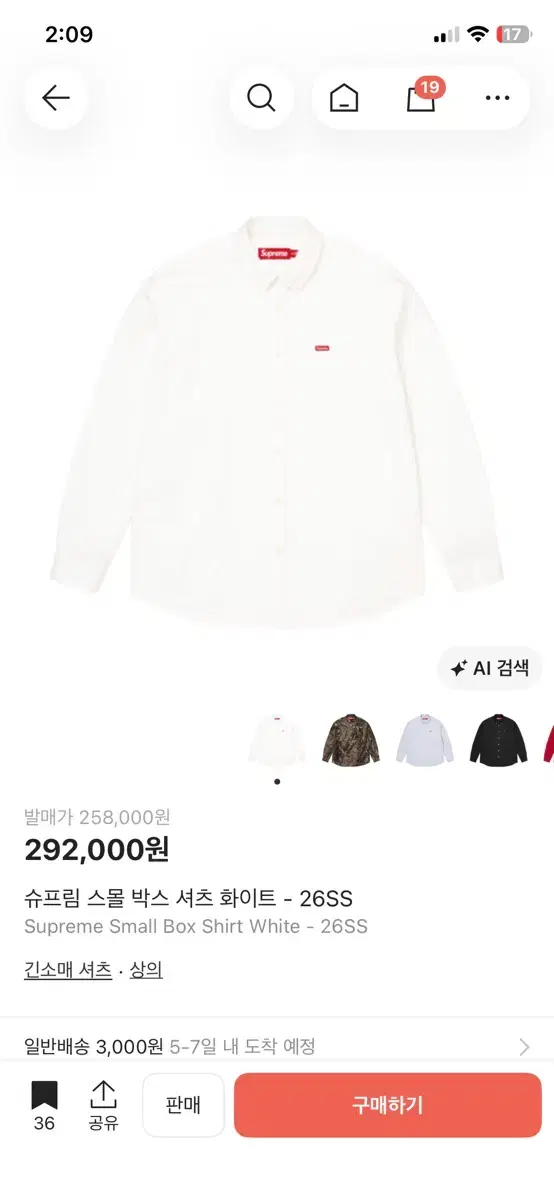The image size is (554, 1200).
Task: Tap the 구매하기 buy button
Action: point(388,1105)
